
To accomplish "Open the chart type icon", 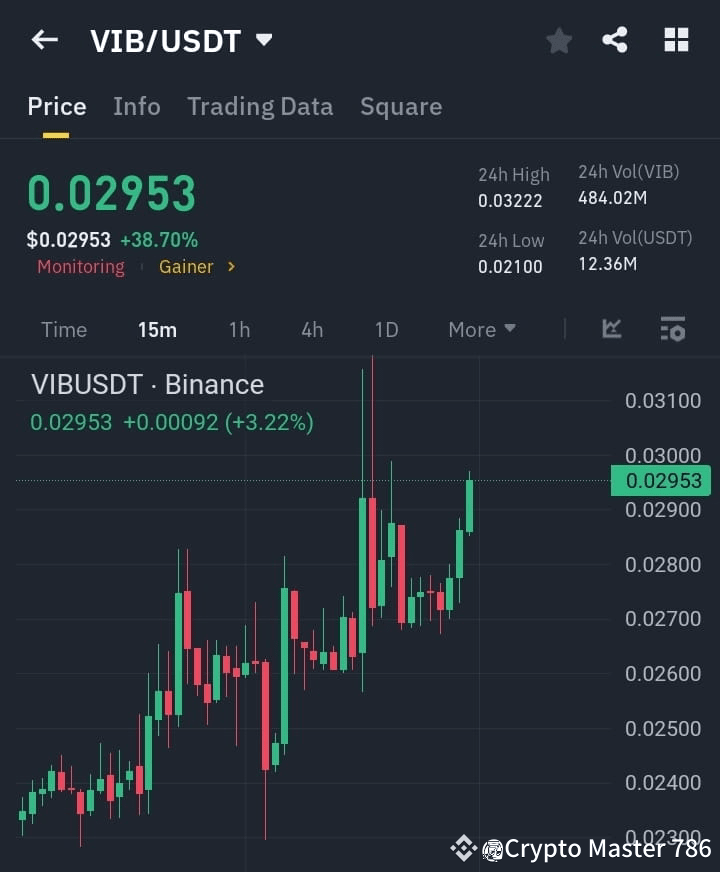I will pos(610,329).
